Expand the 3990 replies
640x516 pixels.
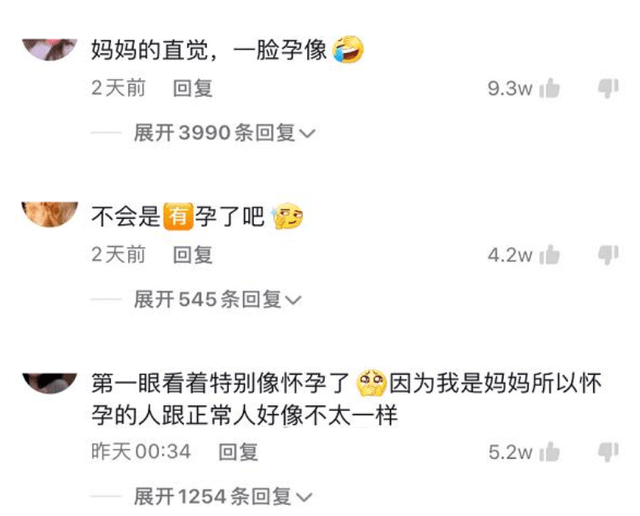tap(225, 133)
